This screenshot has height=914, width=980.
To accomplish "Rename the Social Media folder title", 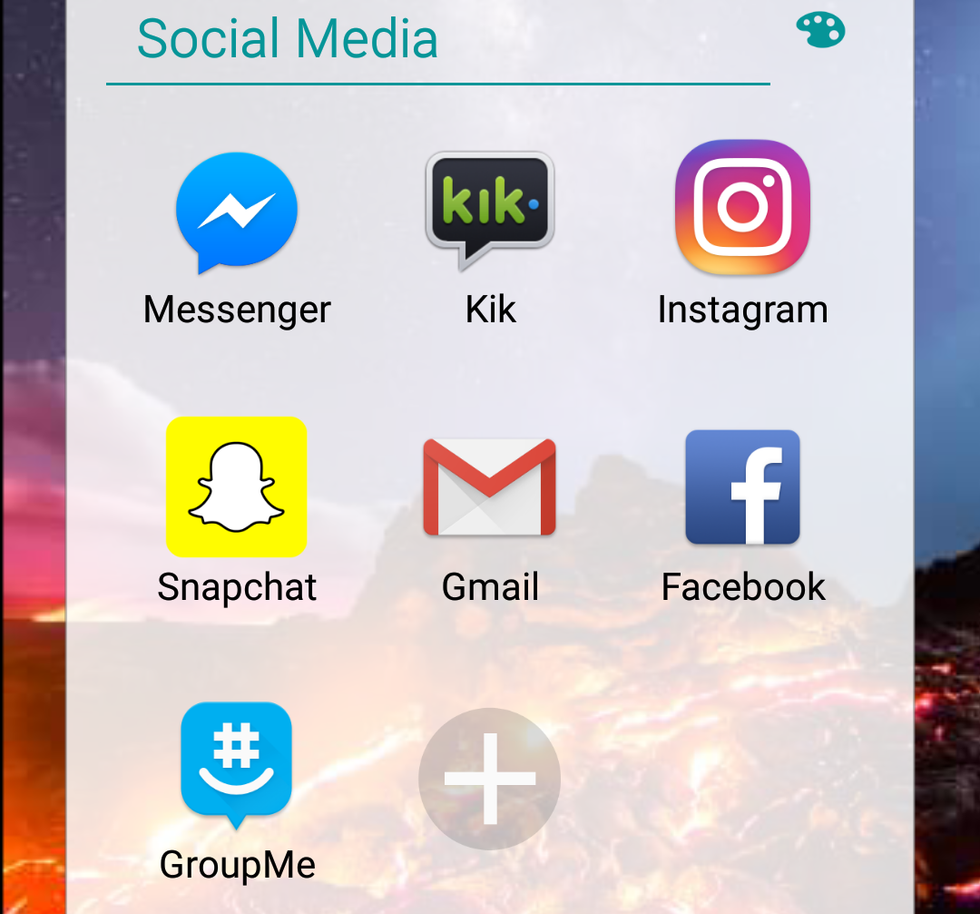I will [x=288, y=40].
